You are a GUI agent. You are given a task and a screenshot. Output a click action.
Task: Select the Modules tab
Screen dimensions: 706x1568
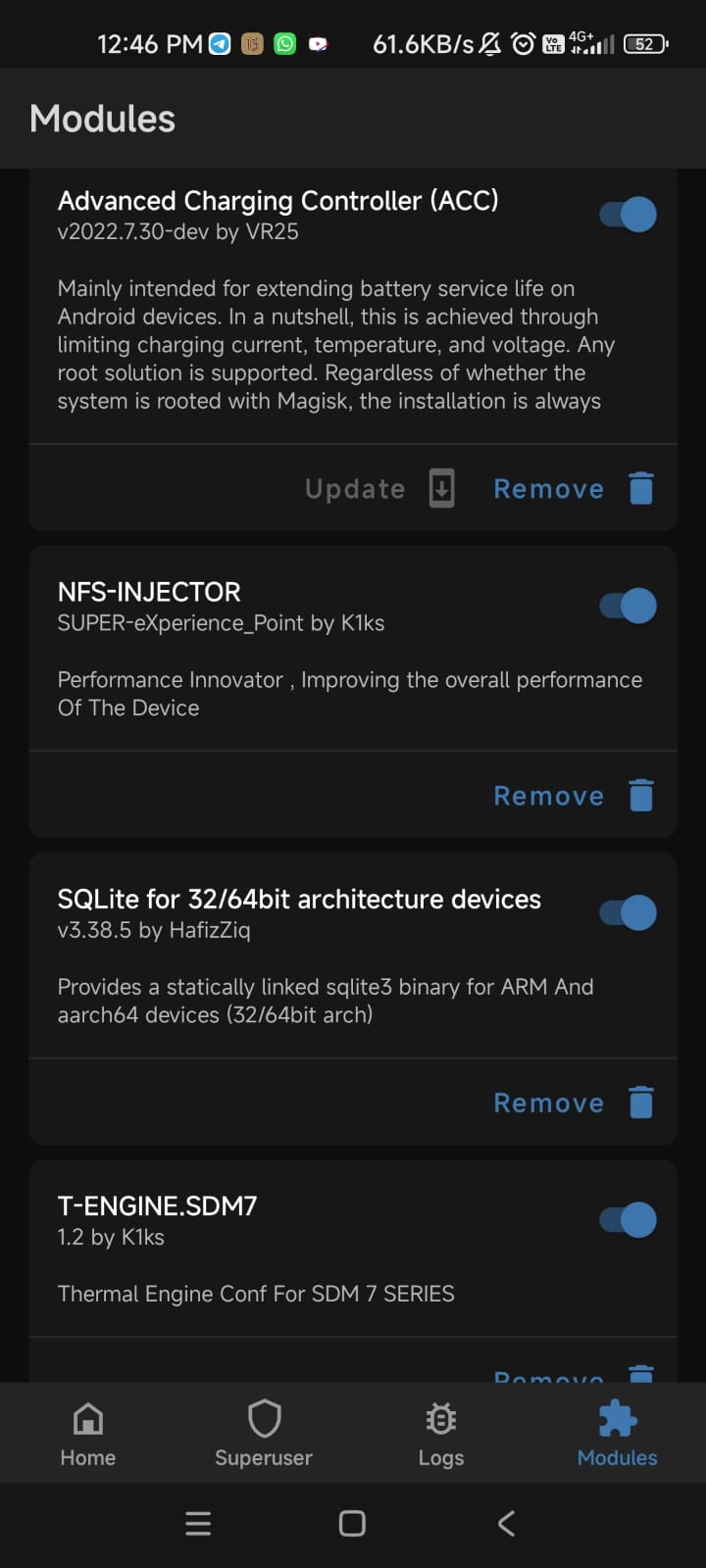[x=617, y=1433]
